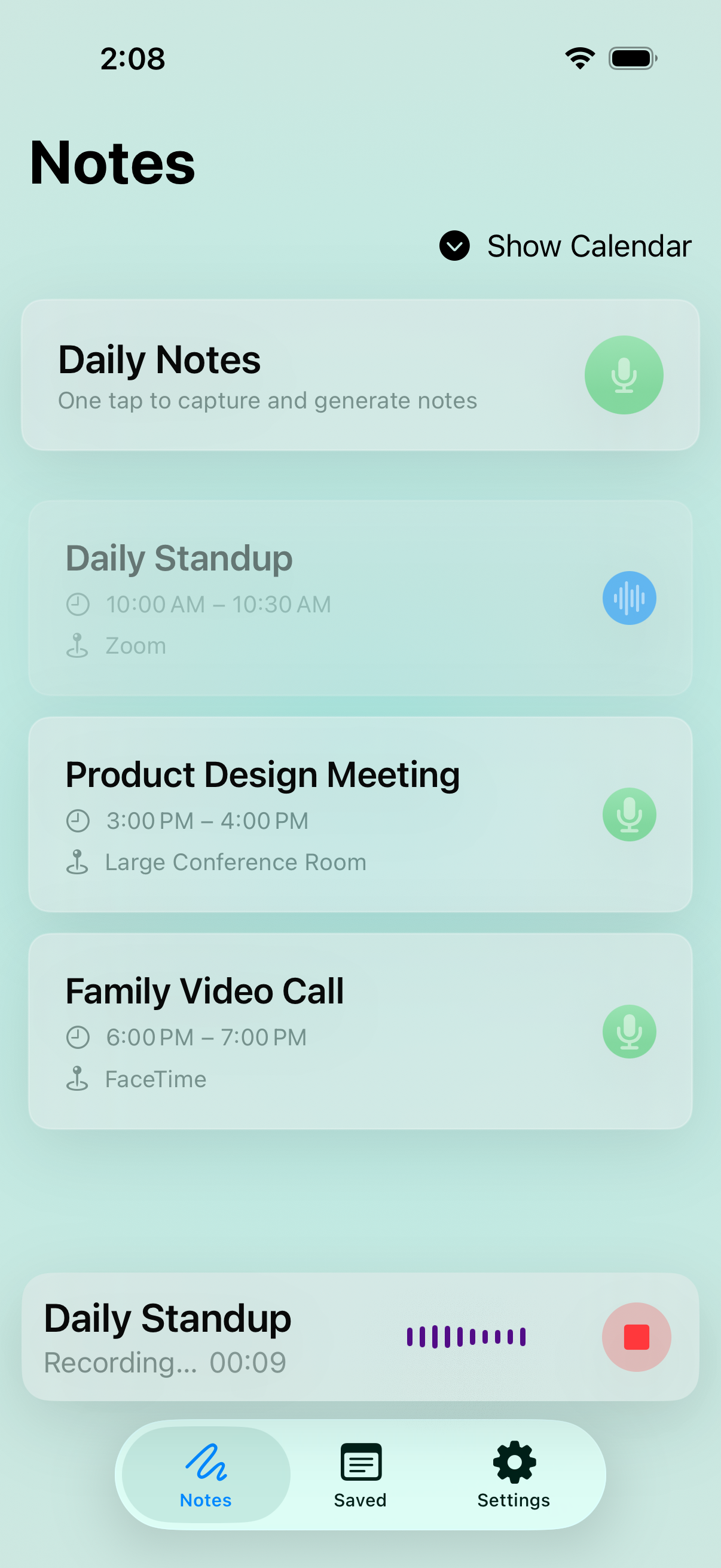Image resolution: width=721 pixels, height=1568 pixels.
Task: Tap the clock time 2:08 in status bar
Action: [133, 58]
